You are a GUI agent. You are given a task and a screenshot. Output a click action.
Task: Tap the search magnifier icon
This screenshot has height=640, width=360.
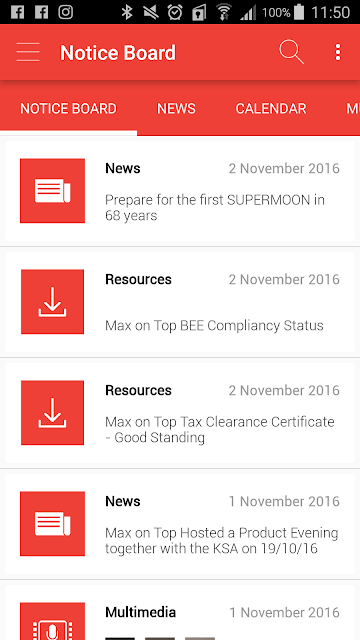coord(291,52)
